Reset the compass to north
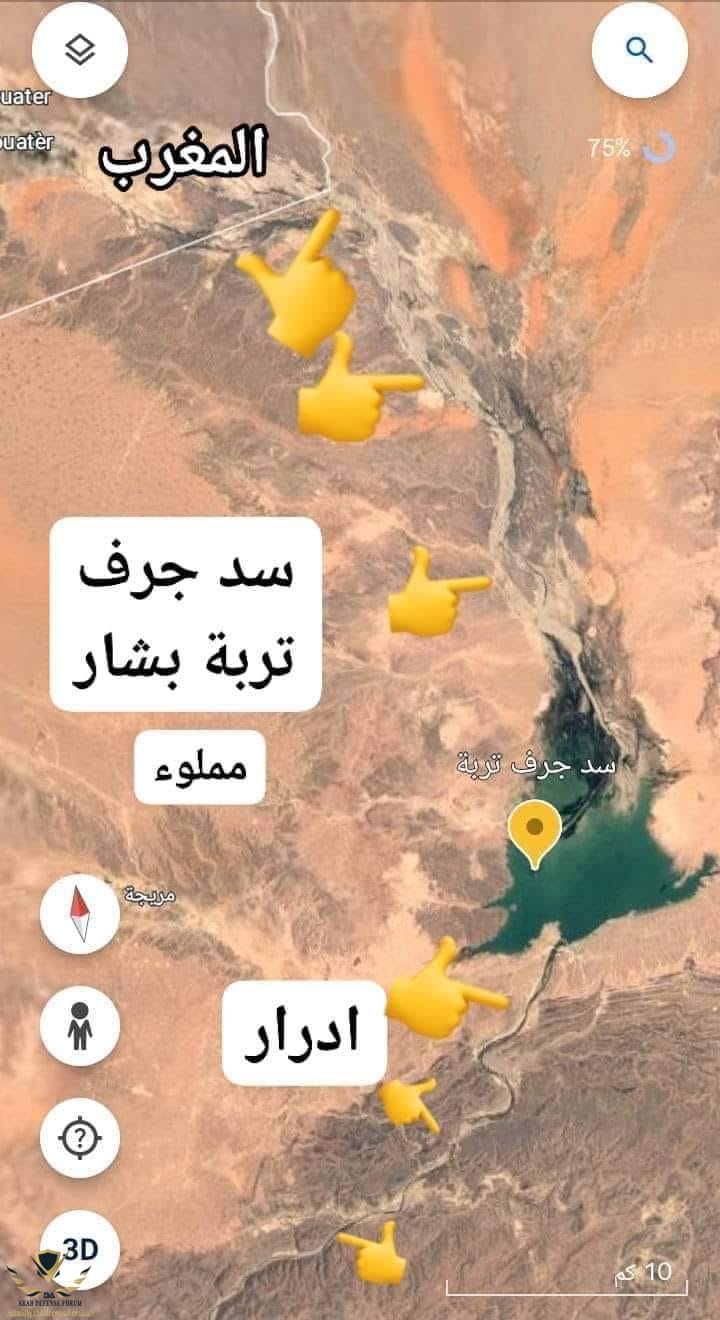Screen dimensions: 720x1320 coord(80,914)
